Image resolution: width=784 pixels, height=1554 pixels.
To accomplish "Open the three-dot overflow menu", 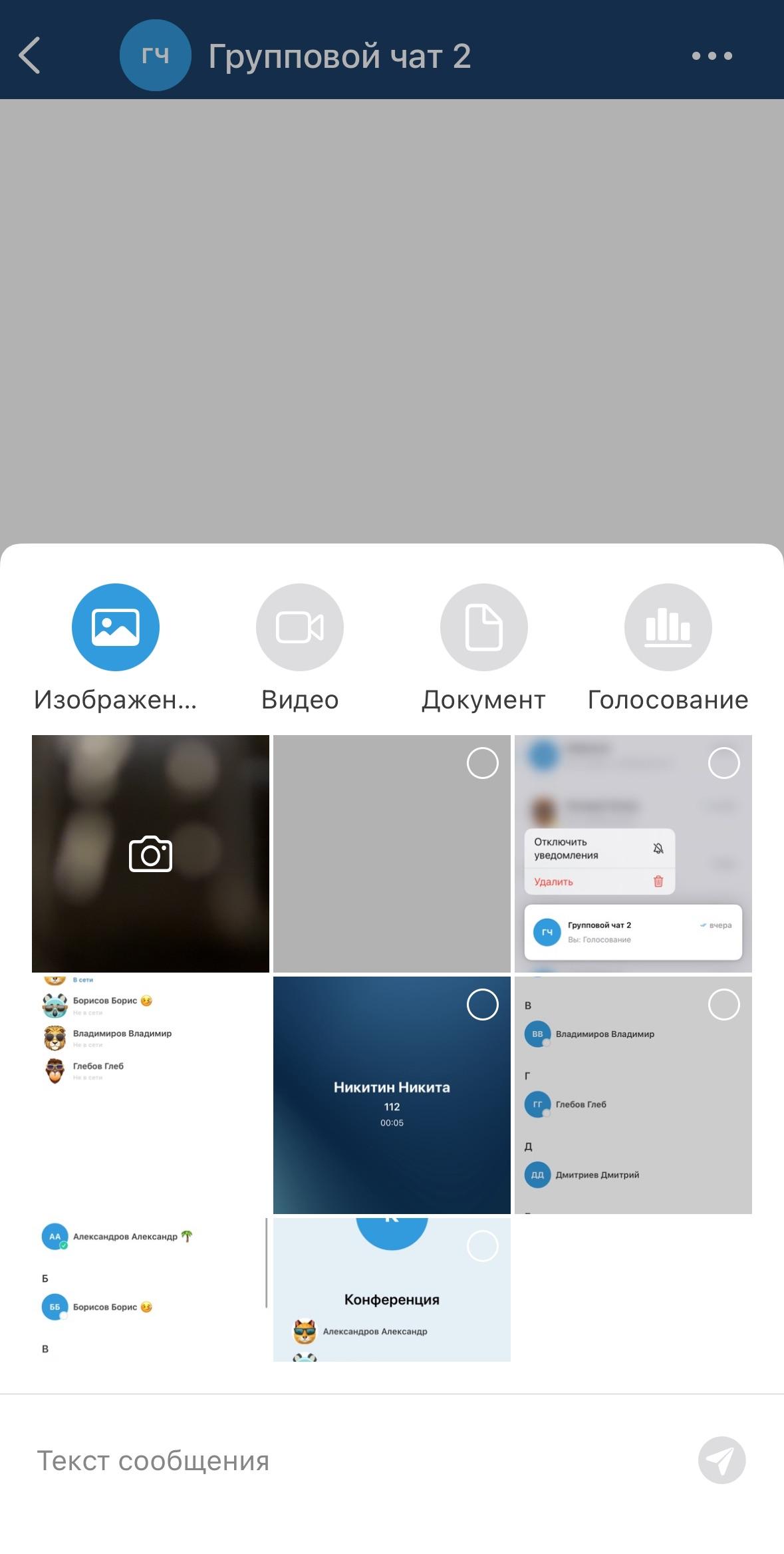I will click(x=712, y=56).
